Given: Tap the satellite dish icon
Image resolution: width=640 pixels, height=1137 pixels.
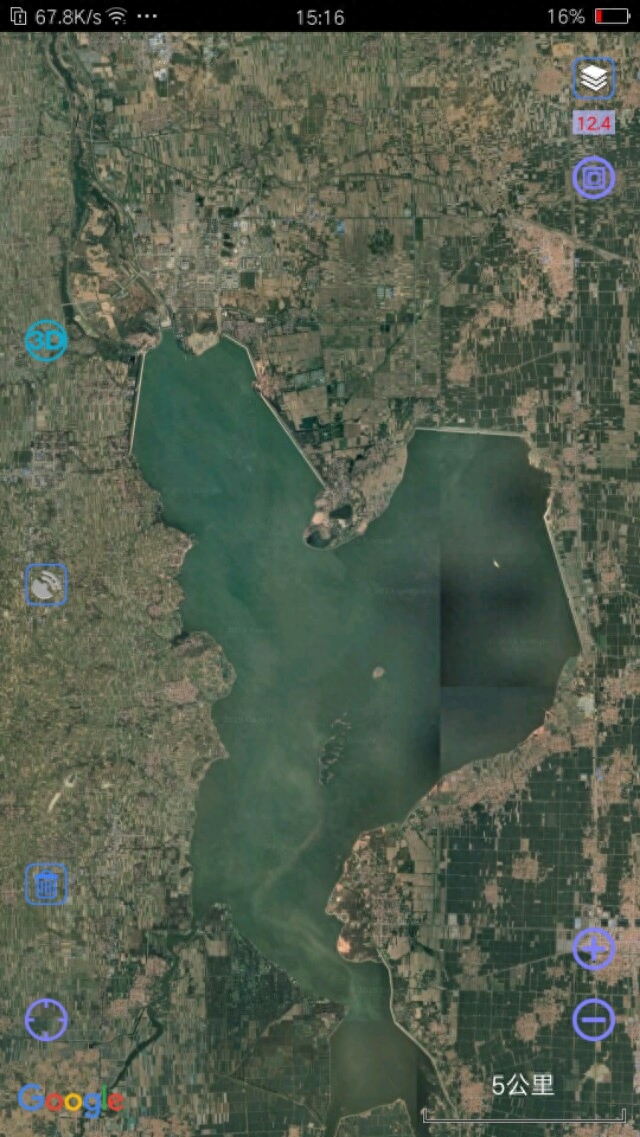Looking at the screenshot, I should (46, 584).
